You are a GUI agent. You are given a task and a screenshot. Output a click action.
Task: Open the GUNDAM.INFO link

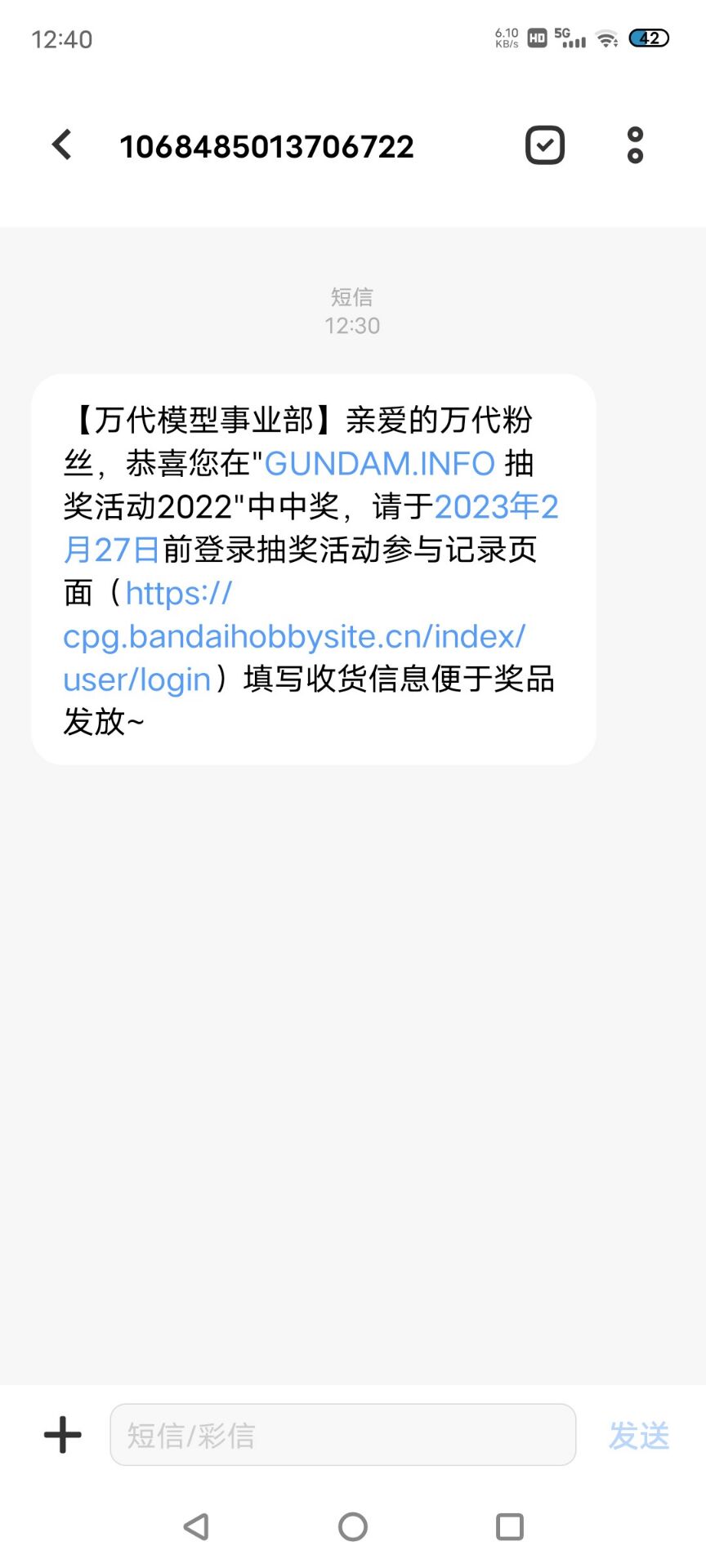[x=379, y=464]
